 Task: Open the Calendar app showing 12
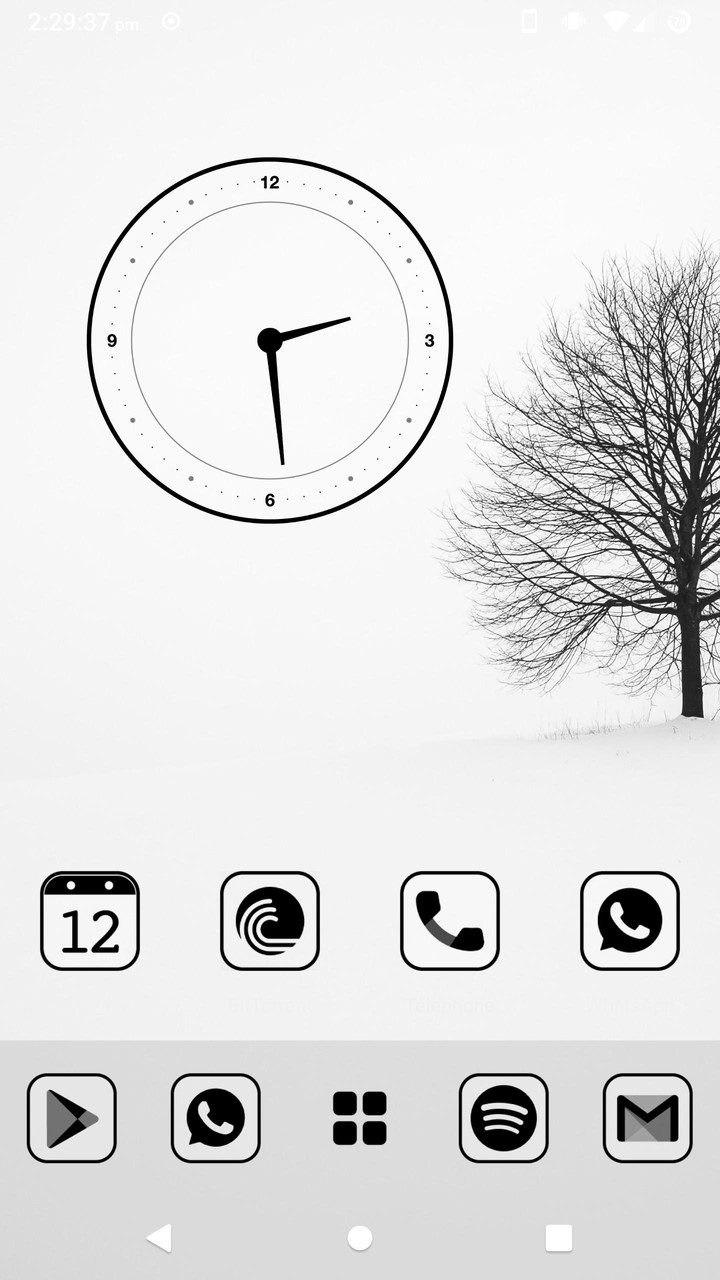[90, 920]
